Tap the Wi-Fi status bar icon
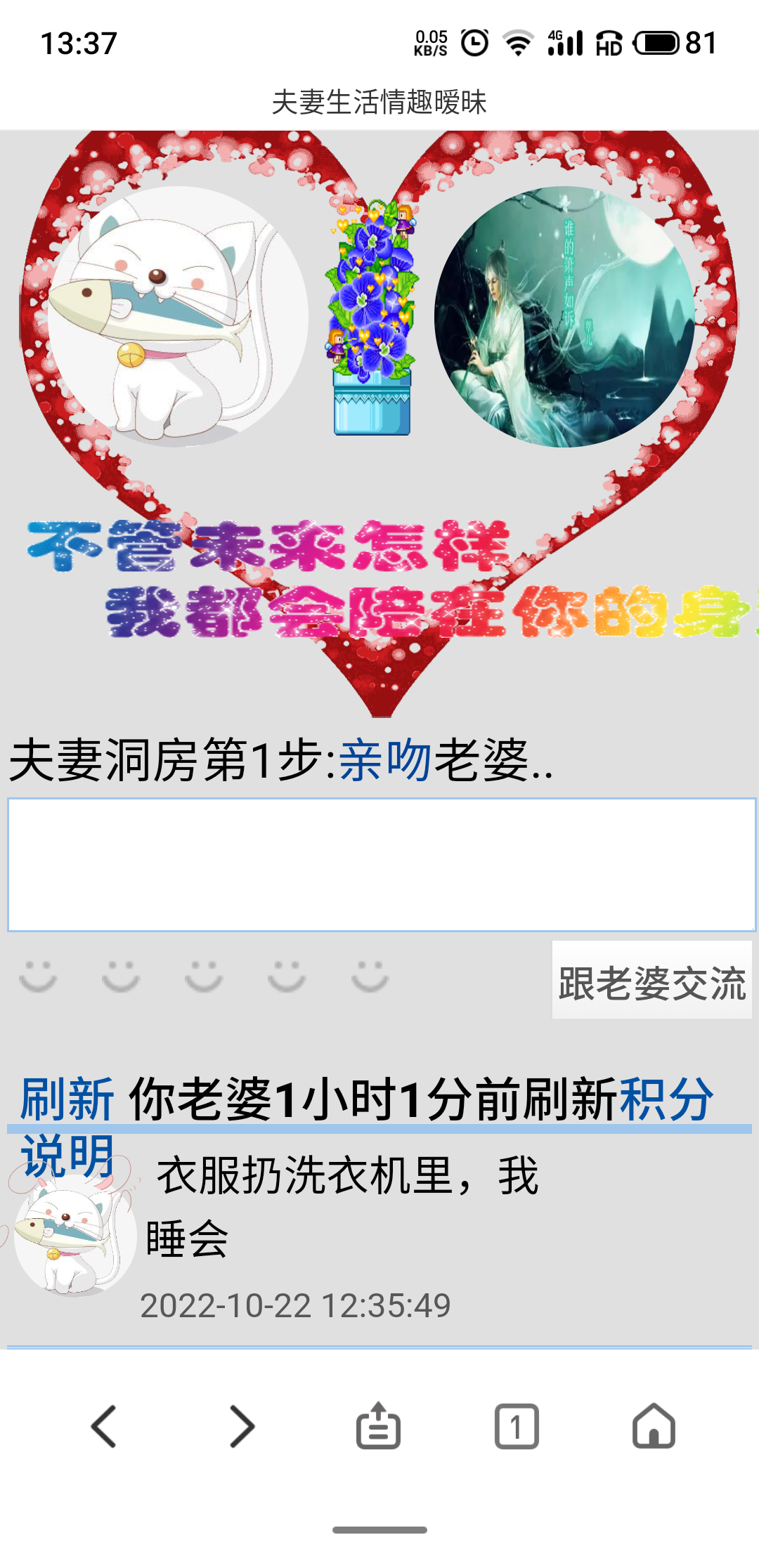759x1568 pixels. 518,44
